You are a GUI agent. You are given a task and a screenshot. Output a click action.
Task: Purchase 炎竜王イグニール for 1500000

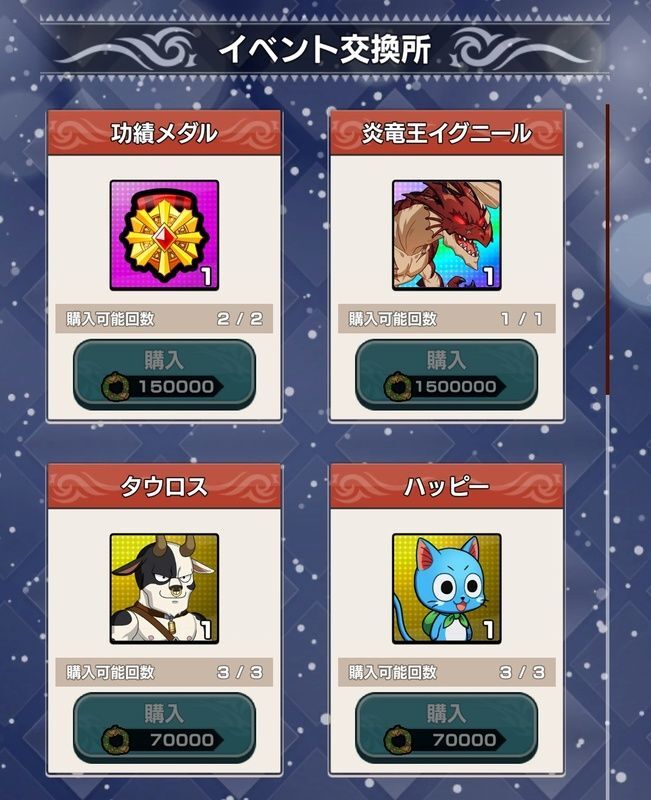(446, 374)
